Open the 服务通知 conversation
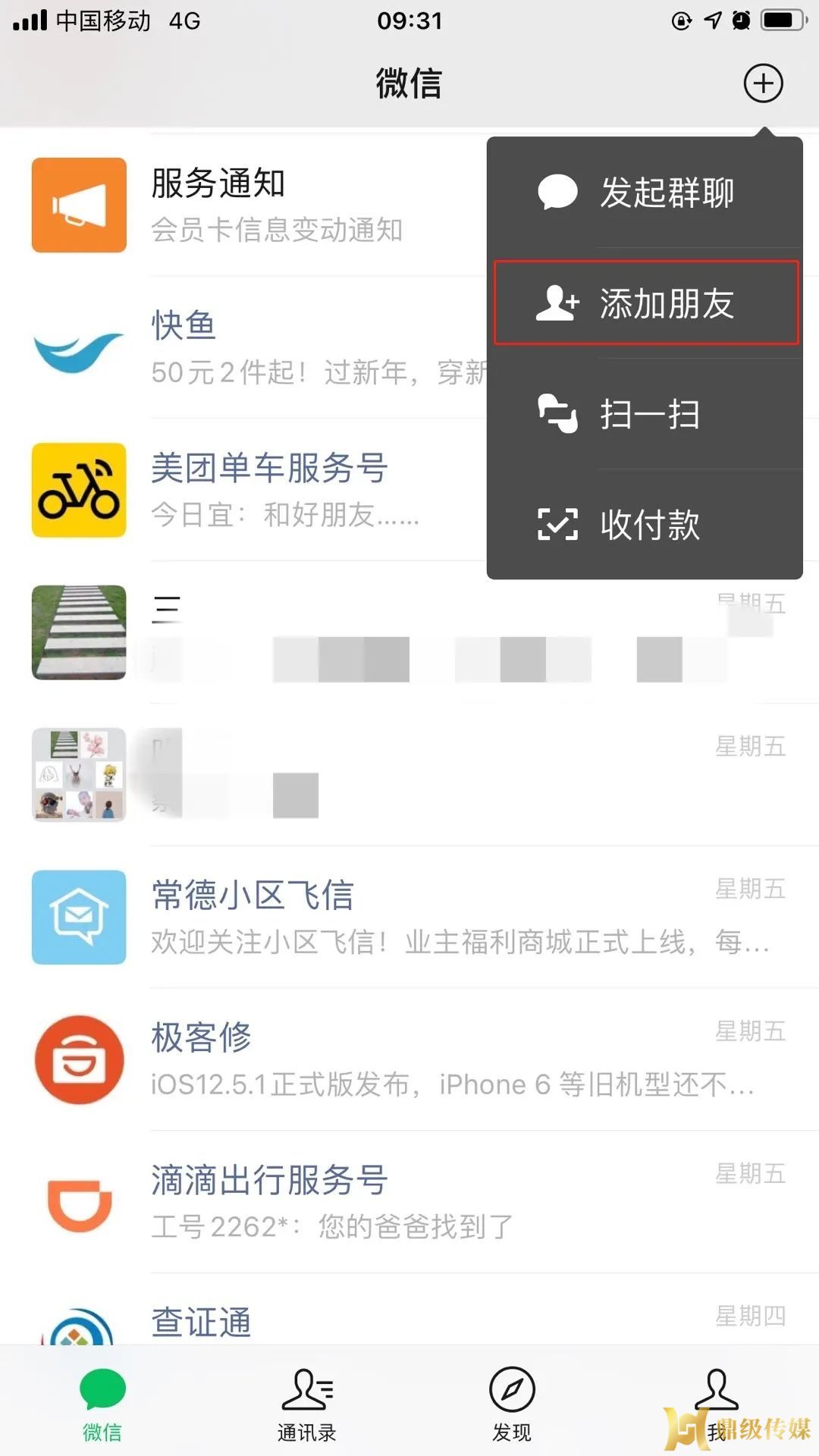This screenshot has height=1456, width=819. coord(244,205)
